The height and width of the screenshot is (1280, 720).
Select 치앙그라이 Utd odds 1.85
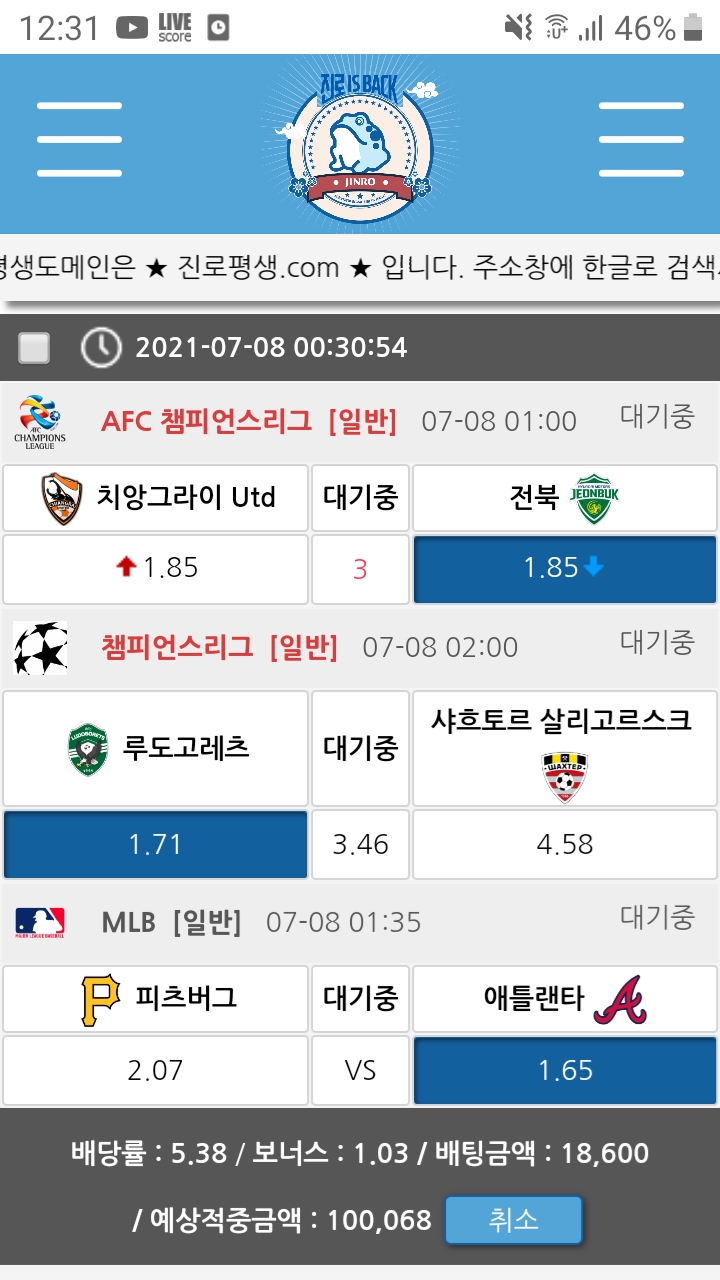(155, 568)
